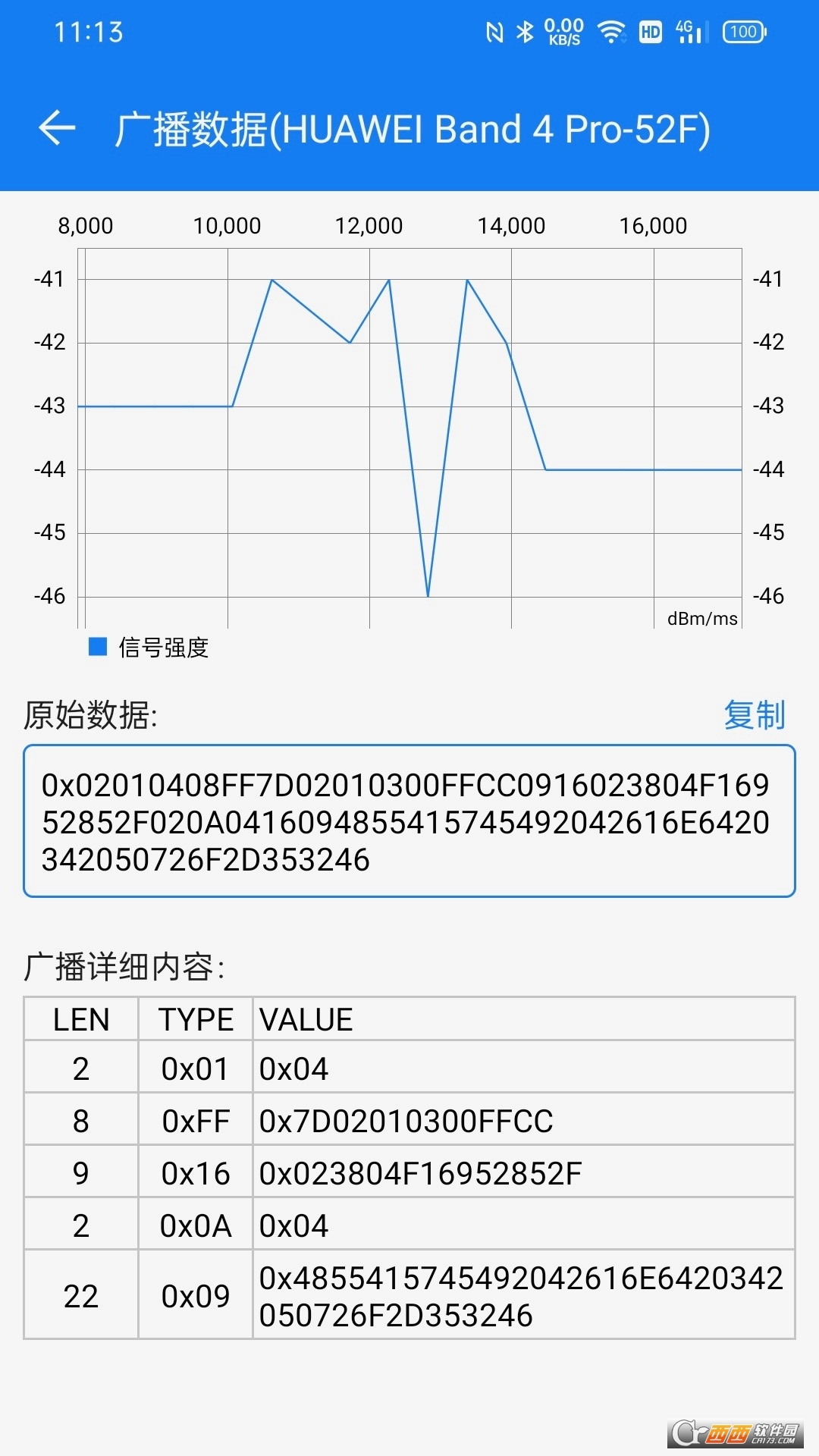Screen dimensions: 819x1456
Task: Tap the Wi-Fi icon in the status bar
Action: (x=611, y=32)
